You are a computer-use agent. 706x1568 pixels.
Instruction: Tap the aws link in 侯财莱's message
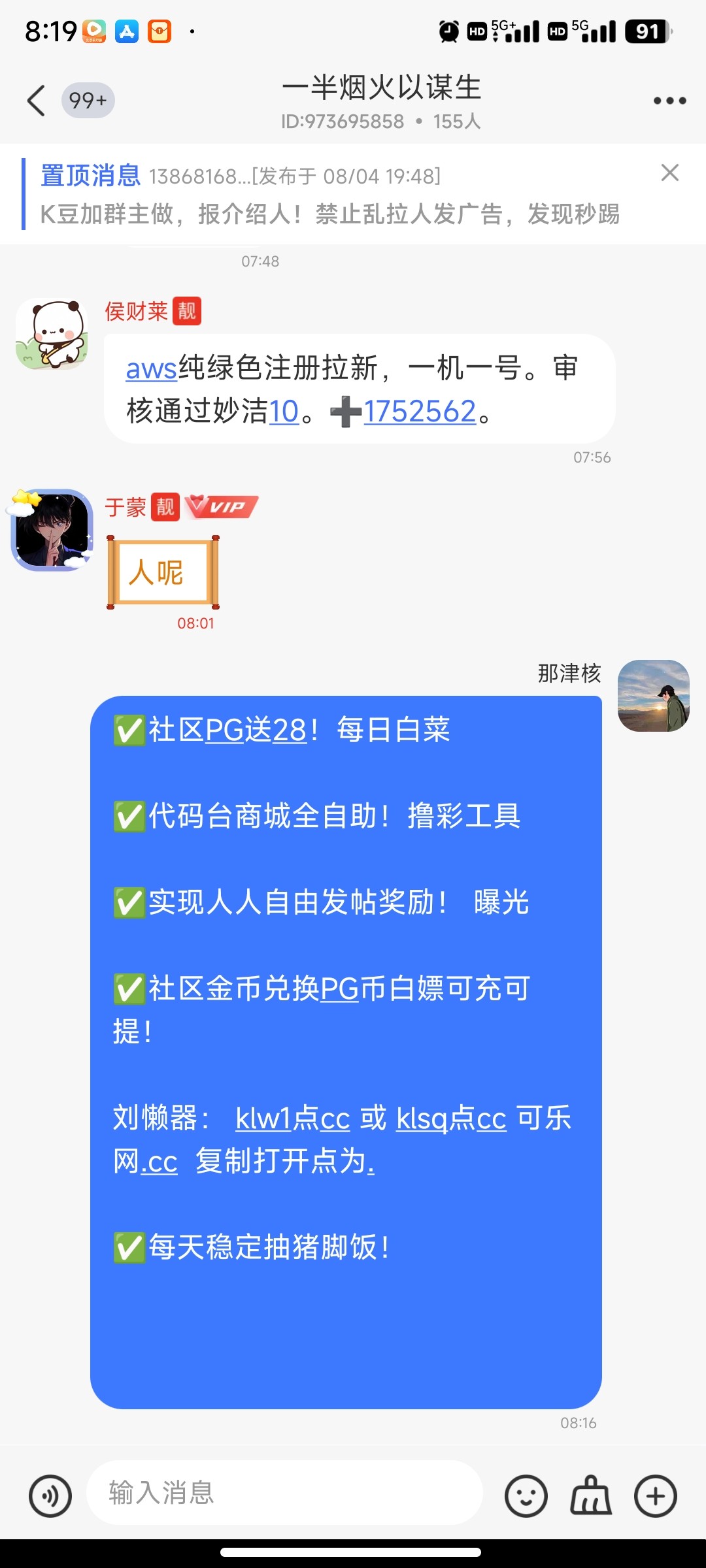(149, 370)
